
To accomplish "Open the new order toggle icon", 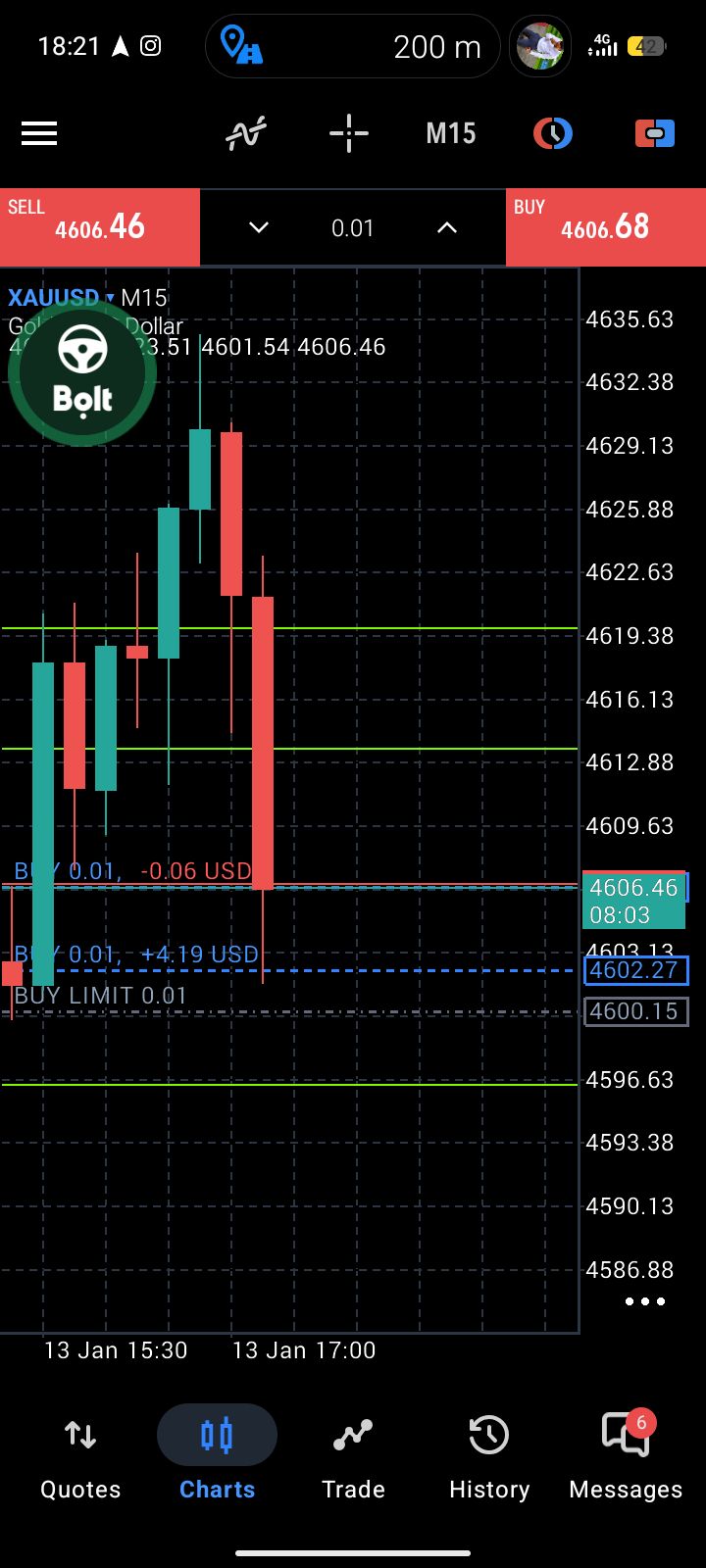I will click(x=654, y=133).
